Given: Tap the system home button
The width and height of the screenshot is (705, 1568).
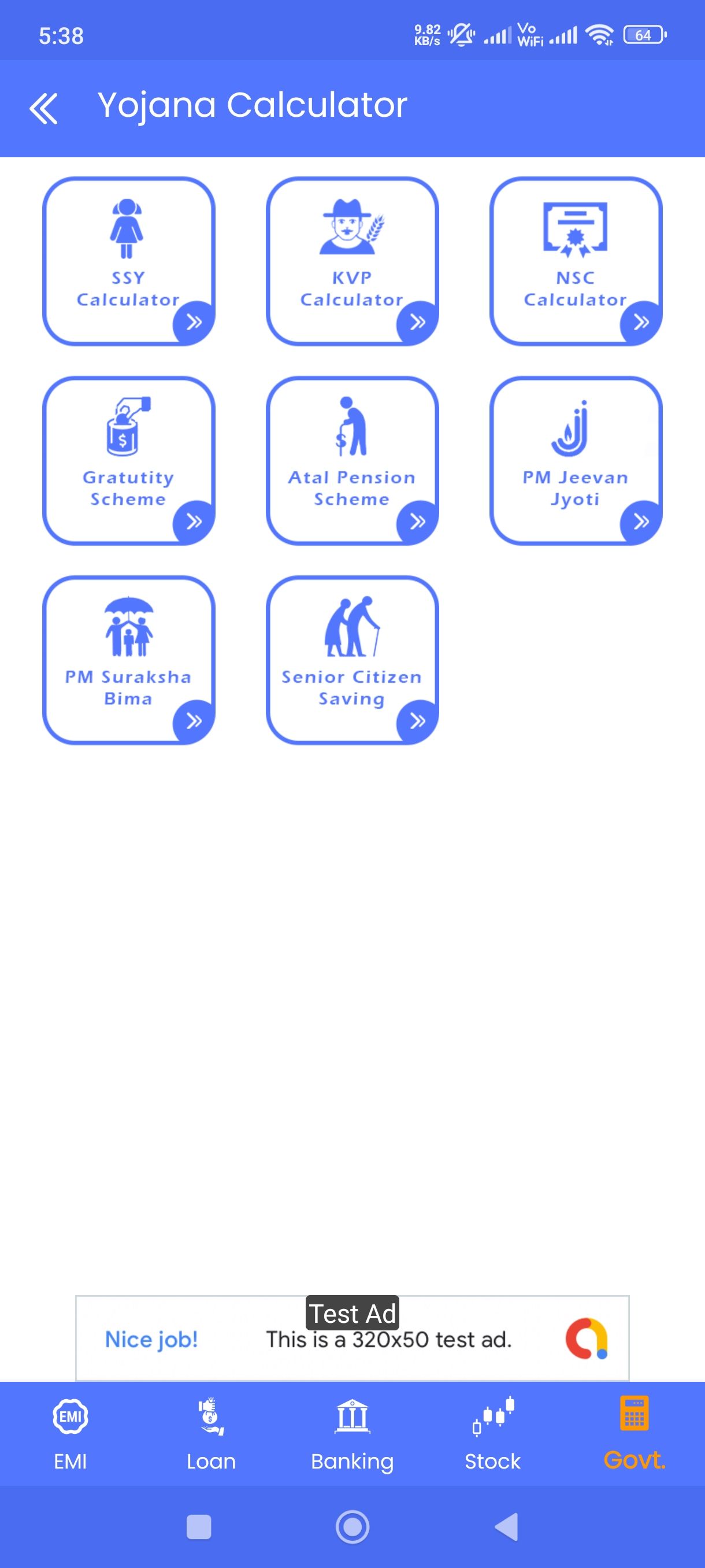Looking at the screenshot, I should click(x=352, y=1526).
